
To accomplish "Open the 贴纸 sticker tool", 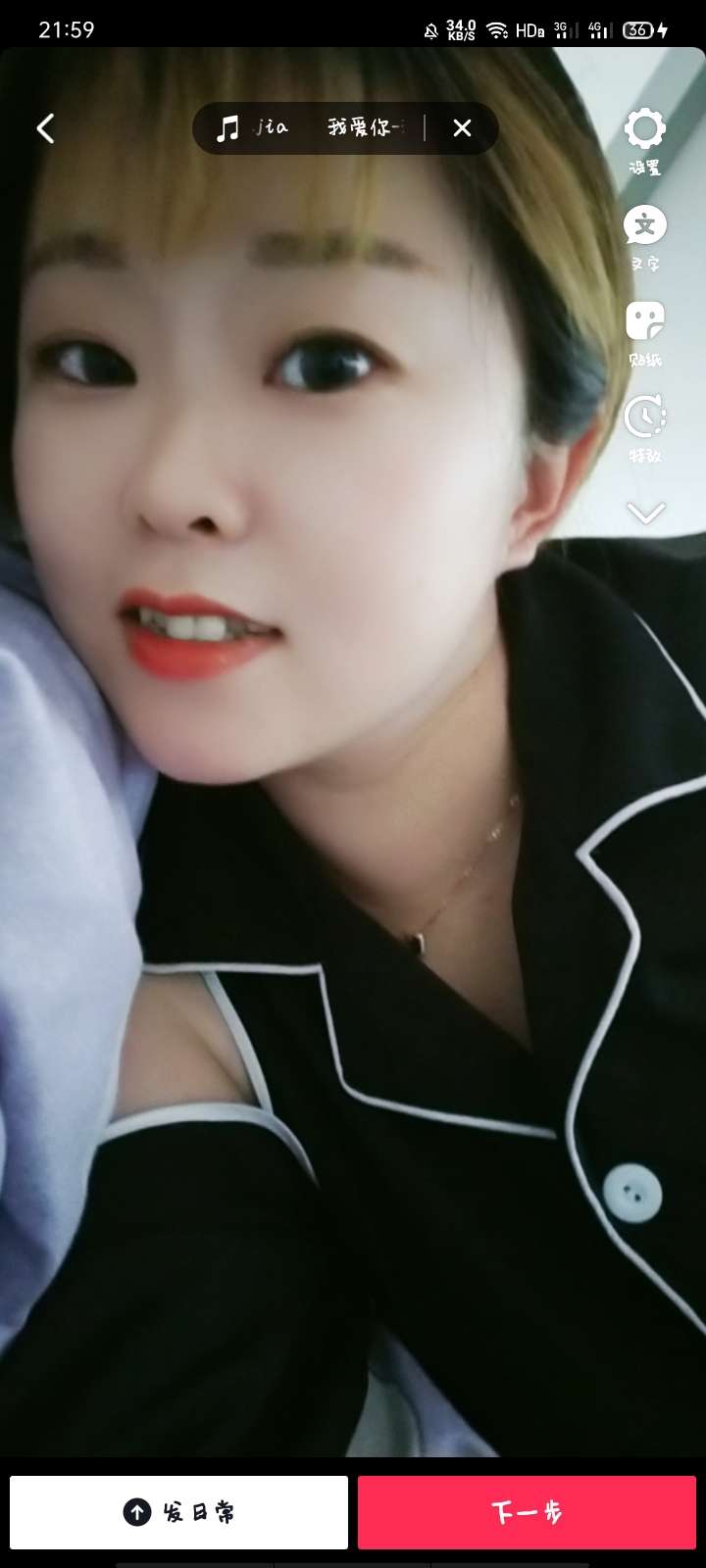I will (x=644, y=333).
